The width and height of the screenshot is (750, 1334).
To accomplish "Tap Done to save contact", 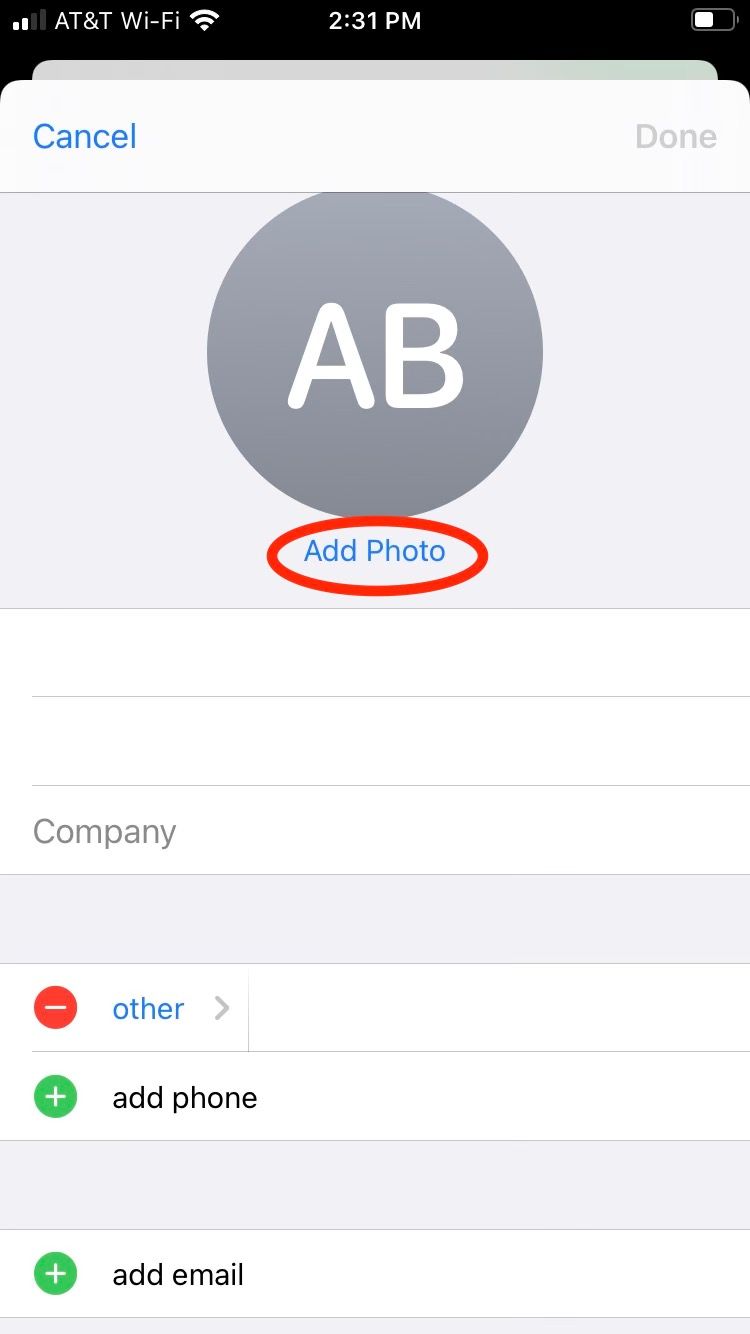I will coord(676,137).
